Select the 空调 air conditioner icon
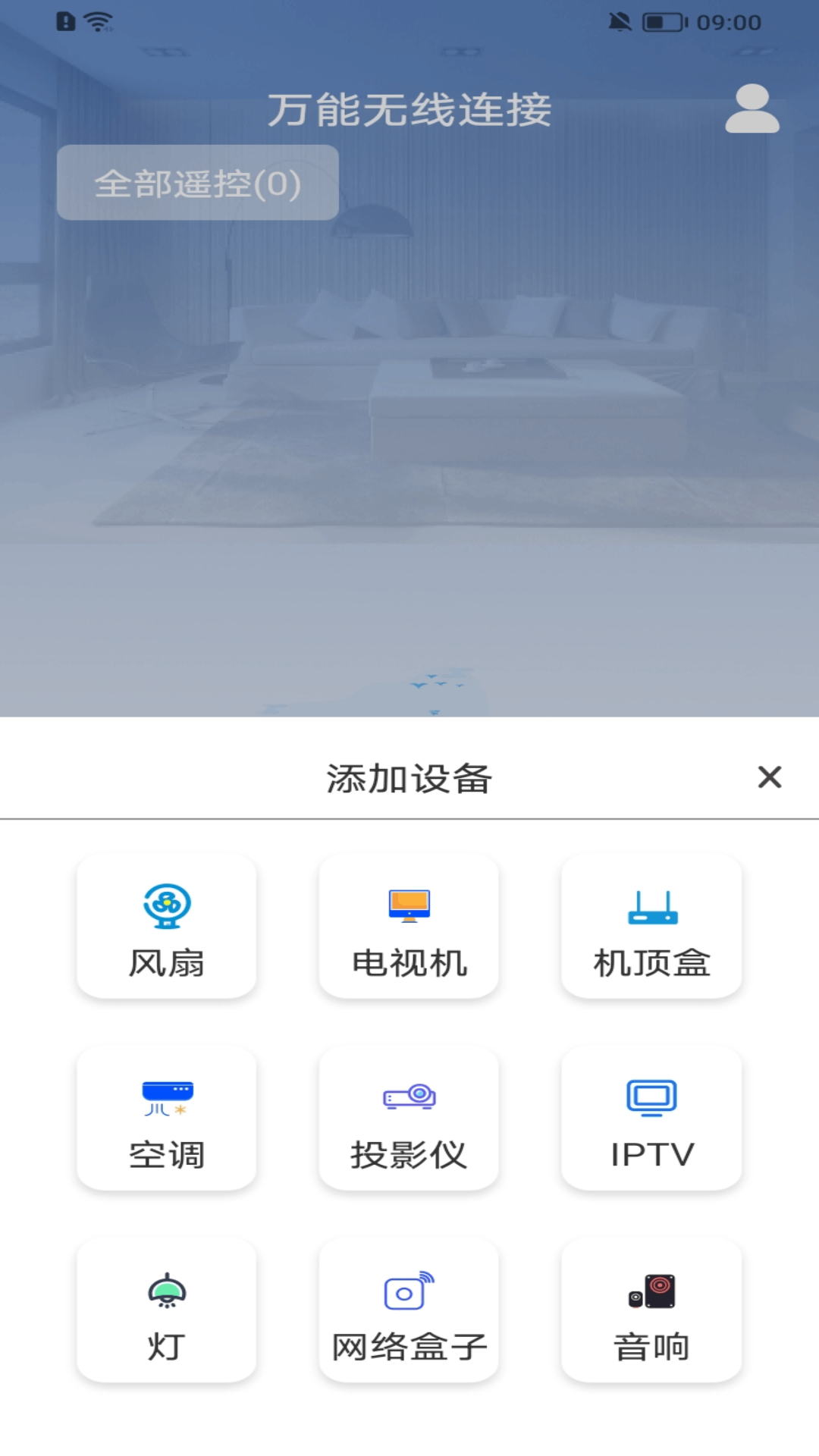This screenshot has width=819, height=1456. pyautogui.click(x=166, y=1119)
